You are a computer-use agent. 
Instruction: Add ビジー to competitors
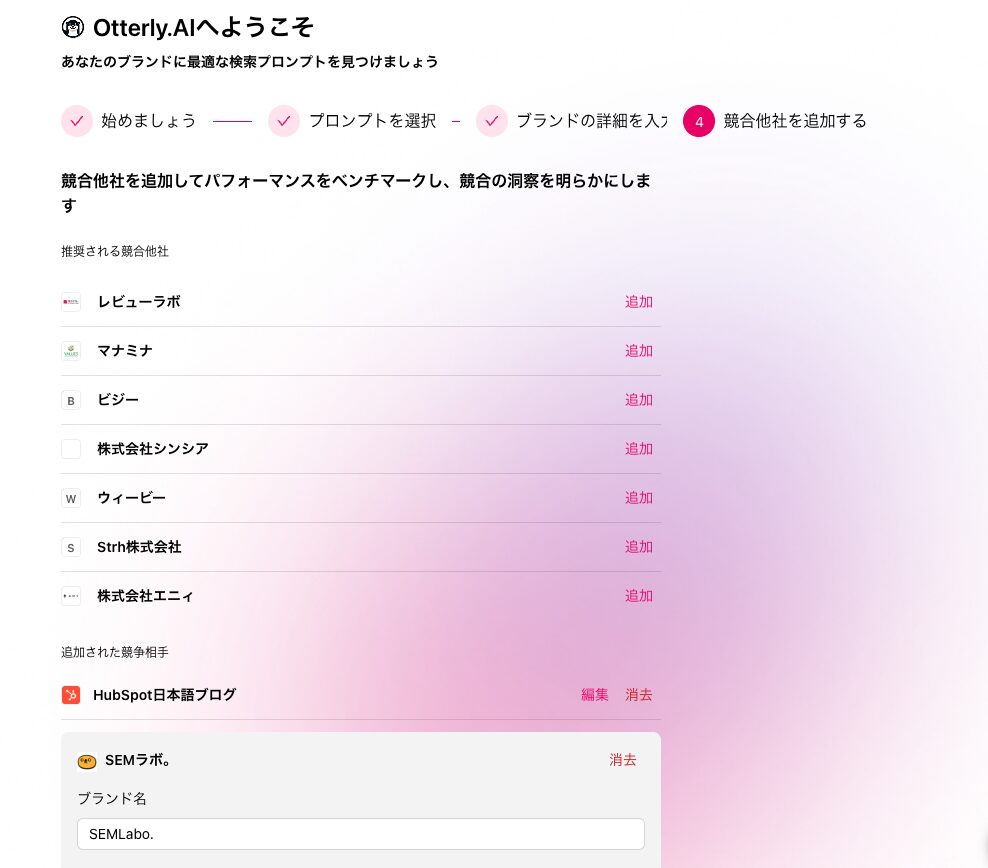638,400
